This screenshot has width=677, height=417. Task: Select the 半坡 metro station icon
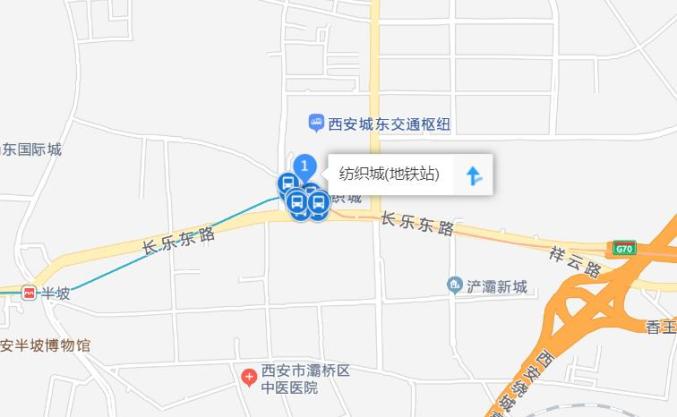(29, 293)
